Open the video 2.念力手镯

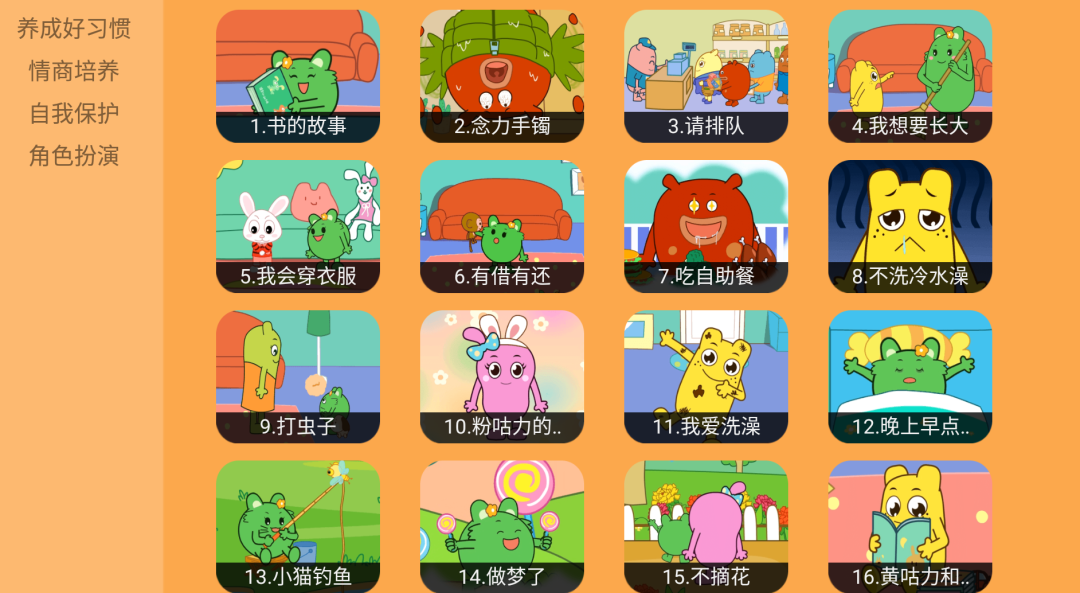pos(502,76)
